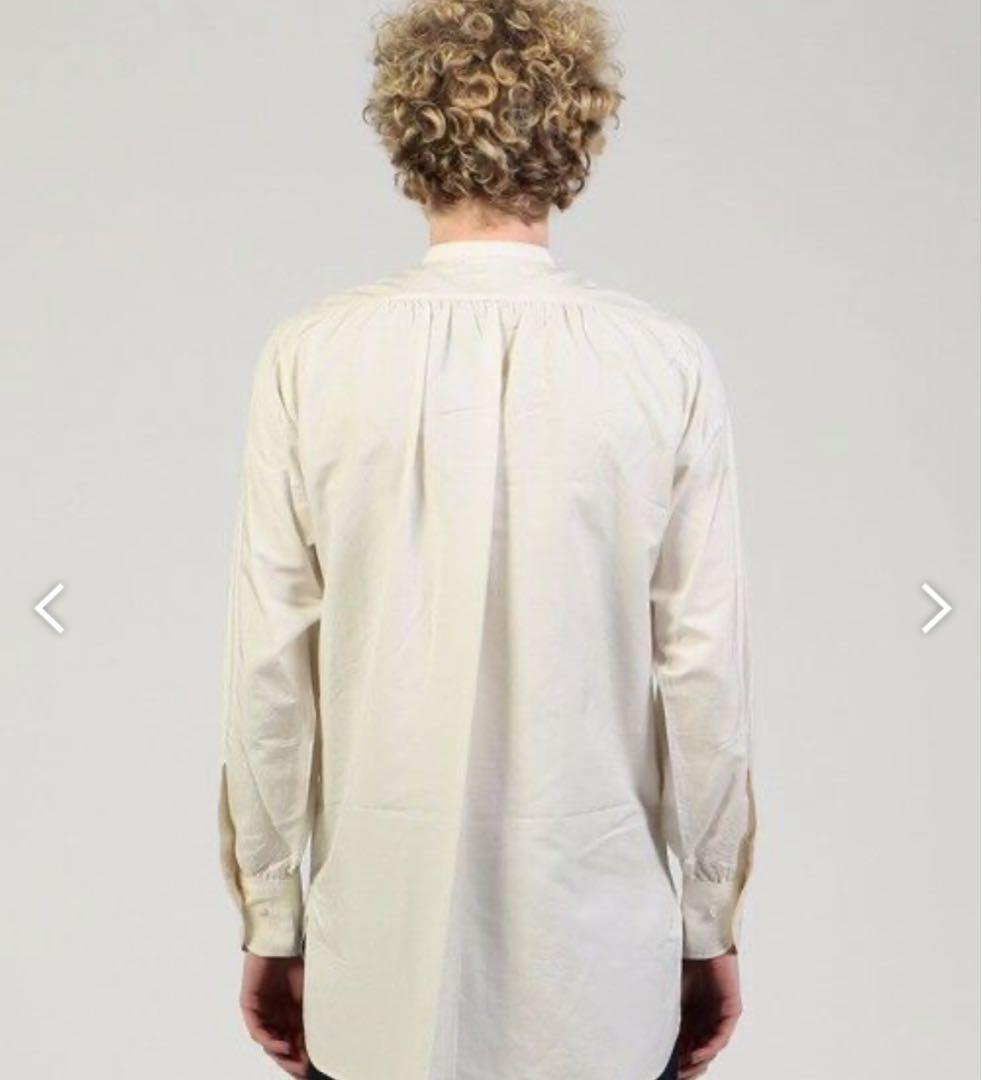Advance to the next product photo

(935, 608)
